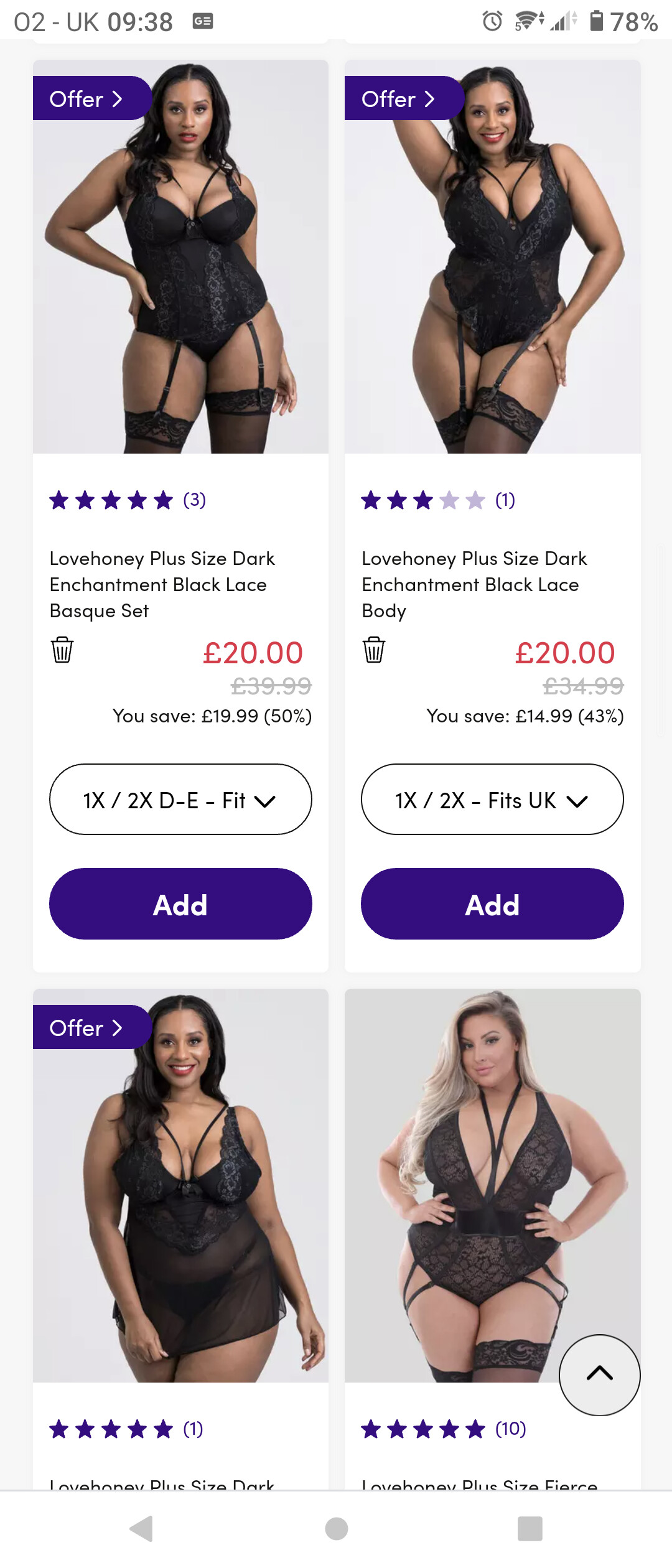Expand the 1X / 2X Fits UK size dropdown
Viewport: 672px width, 1568px height.
click(x=492, y=800)
